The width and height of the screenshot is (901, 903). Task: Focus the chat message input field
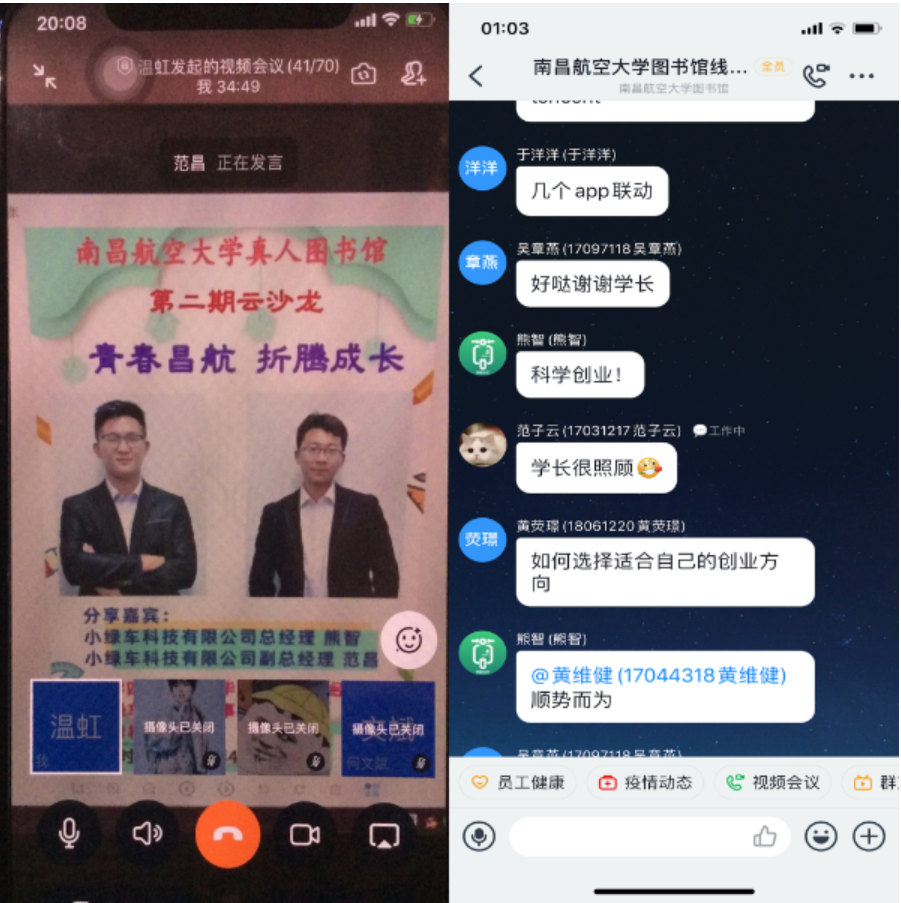pyautogui.click(x=630, y=837)
